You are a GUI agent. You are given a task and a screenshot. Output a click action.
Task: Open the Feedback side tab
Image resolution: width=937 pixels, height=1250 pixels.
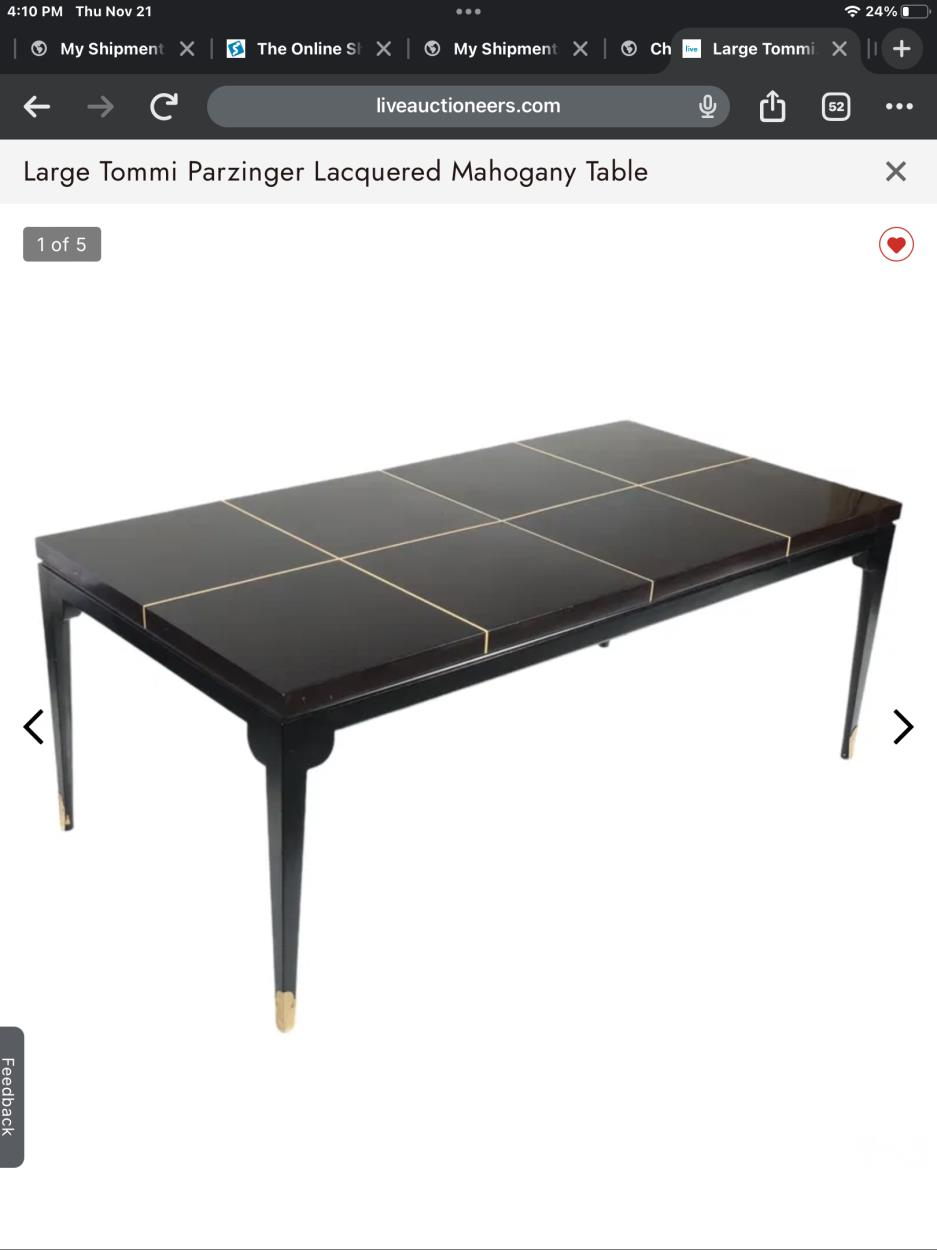[10, 1097]
